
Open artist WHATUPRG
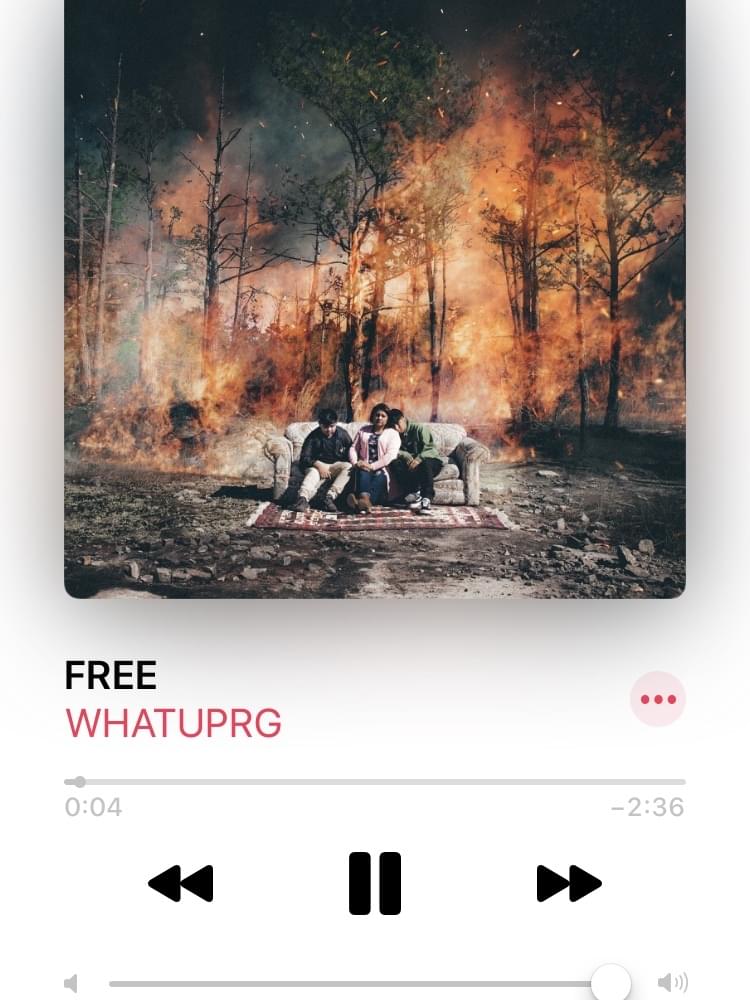click(x=173, y=723)
